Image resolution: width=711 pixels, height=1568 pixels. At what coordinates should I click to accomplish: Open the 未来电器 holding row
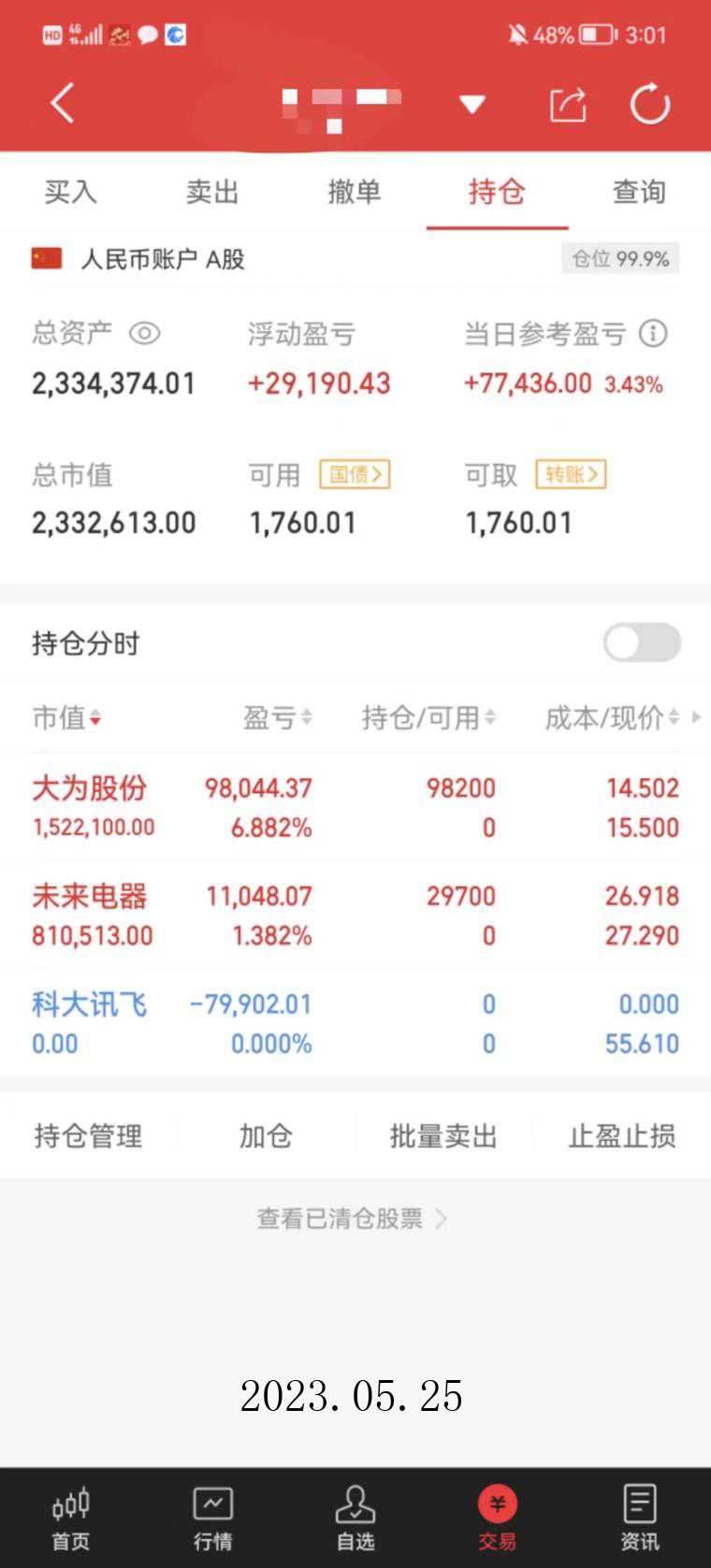click(355, 915)
